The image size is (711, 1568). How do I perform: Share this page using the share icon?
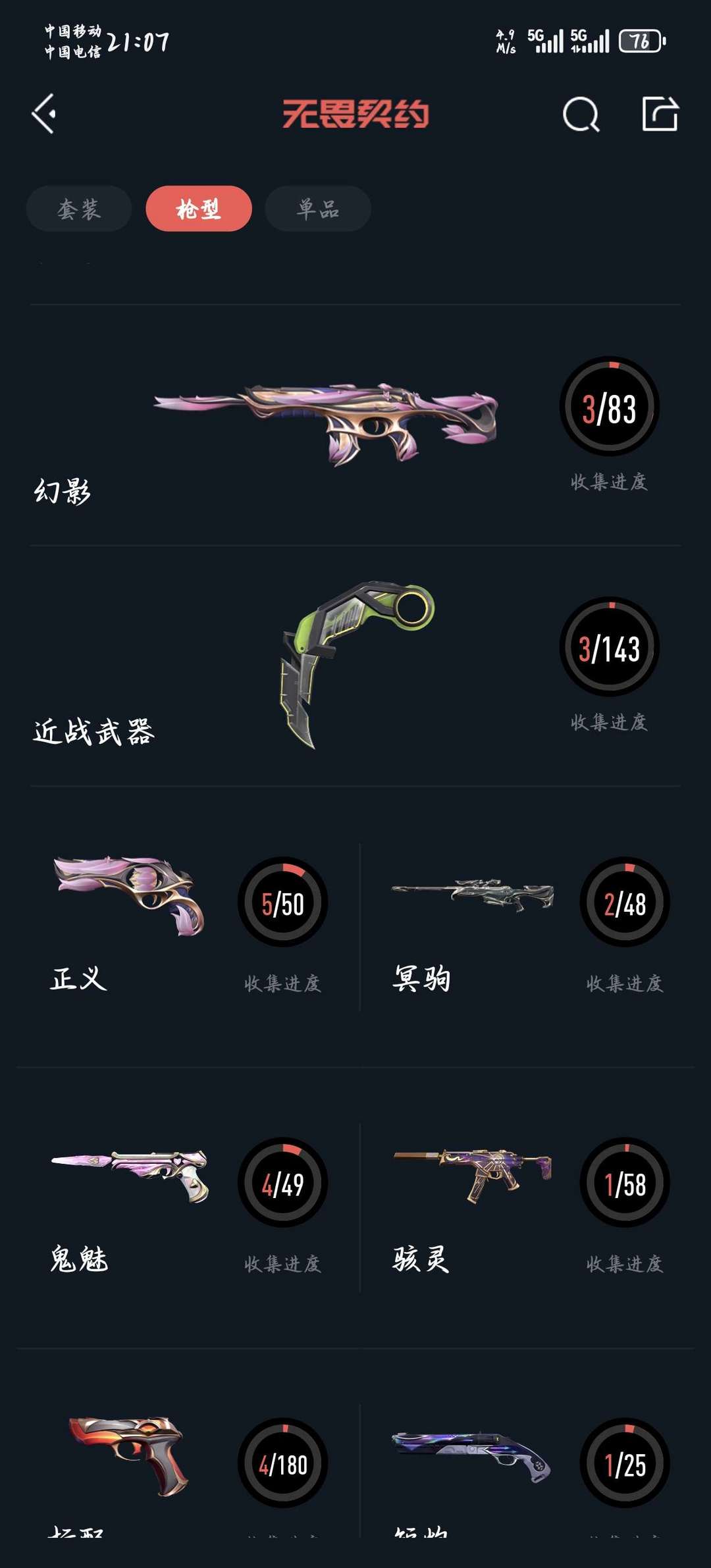click(660, 114)
